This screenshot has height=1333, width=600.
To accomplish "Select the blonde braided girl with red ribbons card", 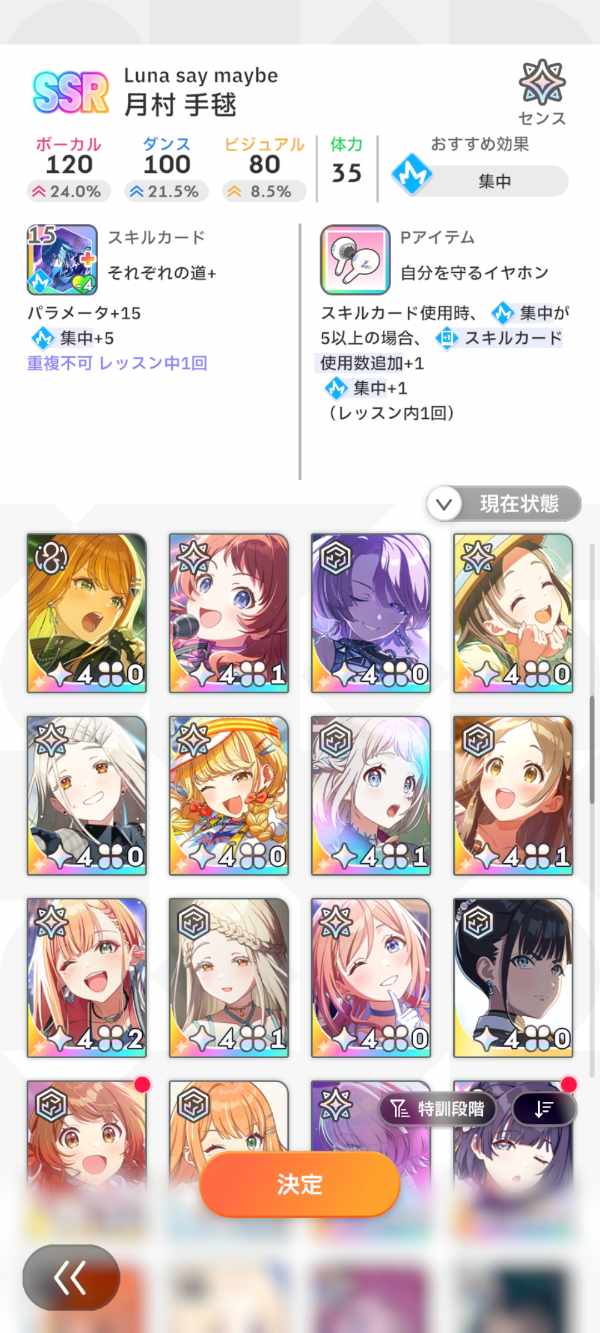I will (x=229, y=795).
